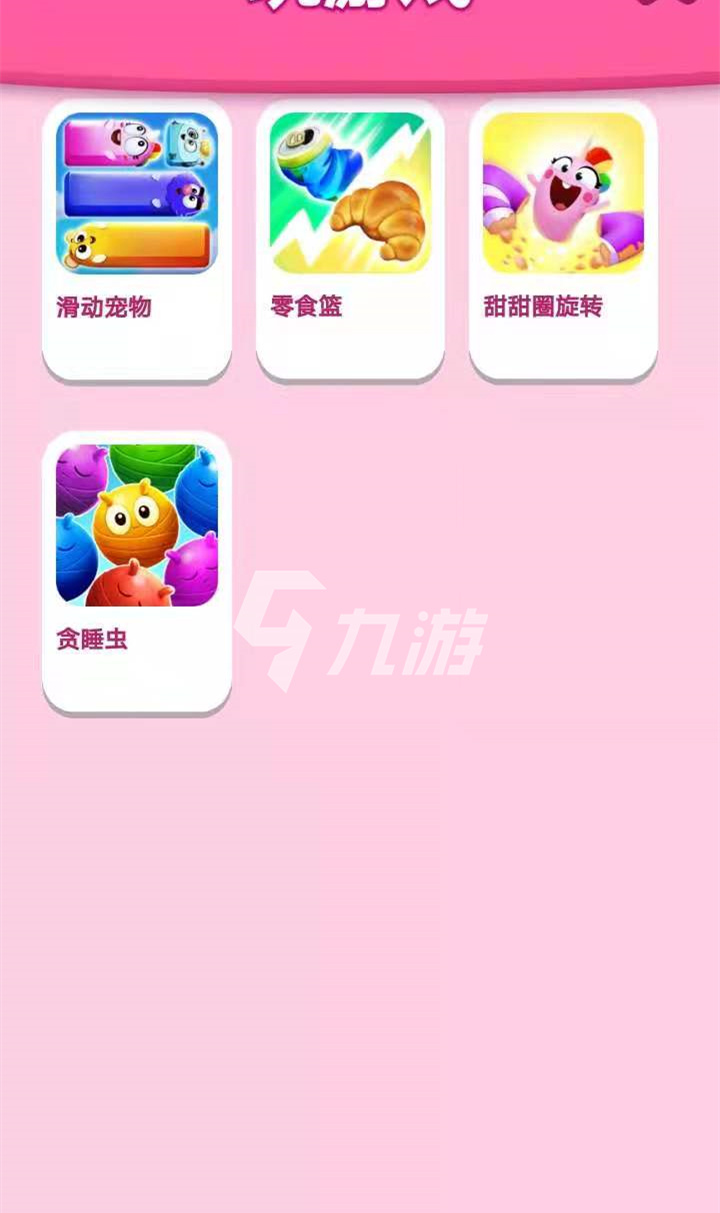Open the 滑动宠物 game card
This screenshot has height=1213, width=720.
(137, 240)
